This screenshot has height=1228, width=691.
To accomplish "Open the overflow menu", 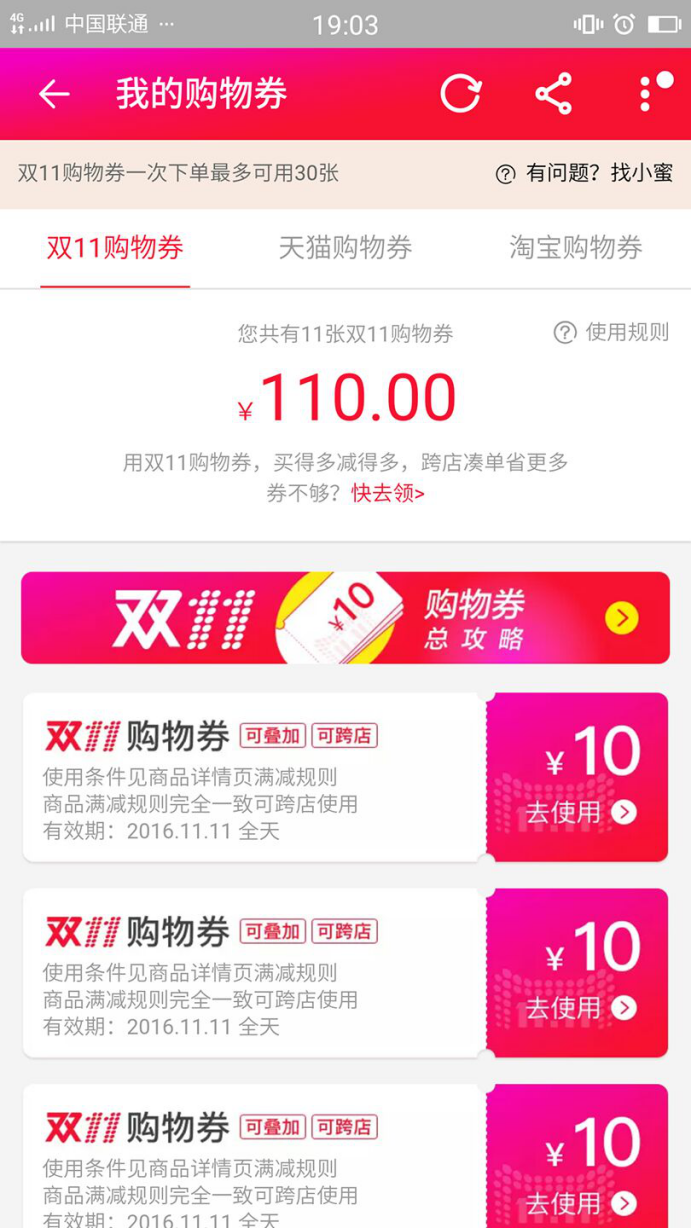I will coord(646,95).
